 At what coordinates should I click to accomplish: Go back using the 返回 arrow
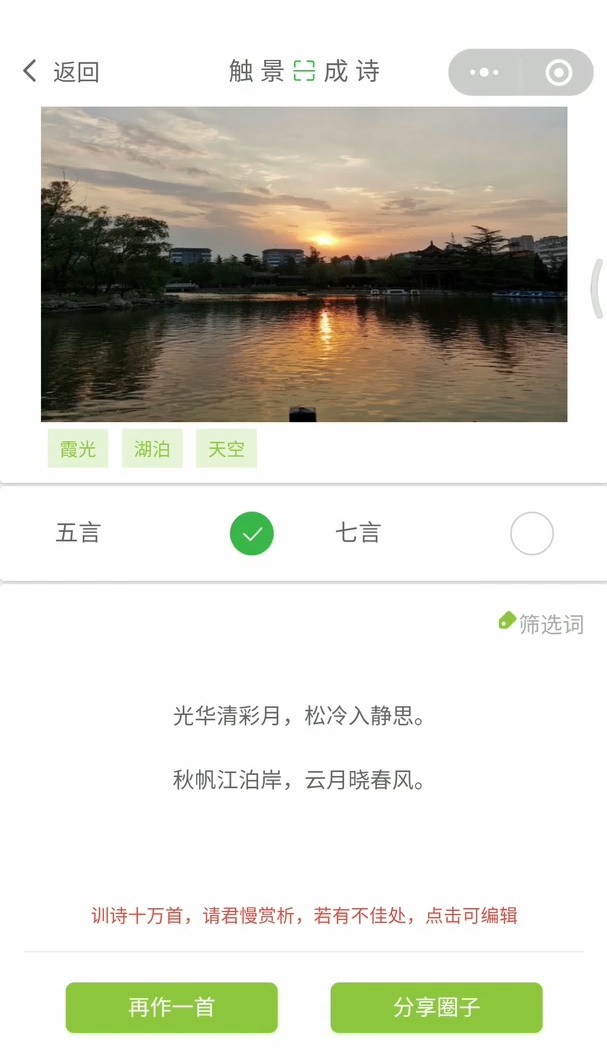[32, 71]
